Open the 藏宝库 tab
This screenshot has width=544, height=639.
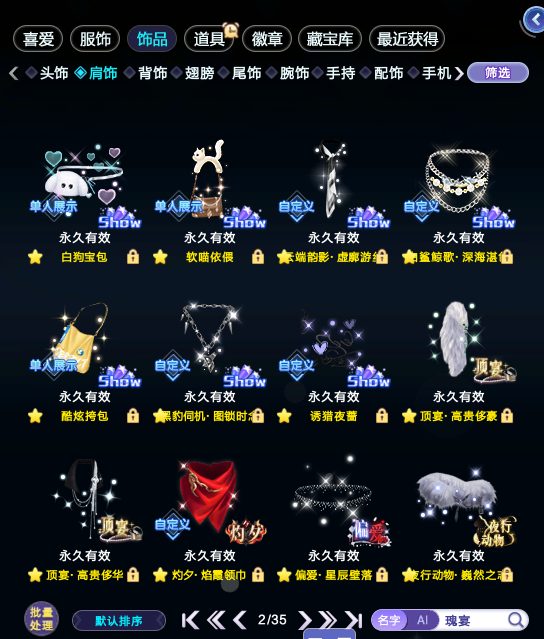pyautogui.click(x=330, y=39)
